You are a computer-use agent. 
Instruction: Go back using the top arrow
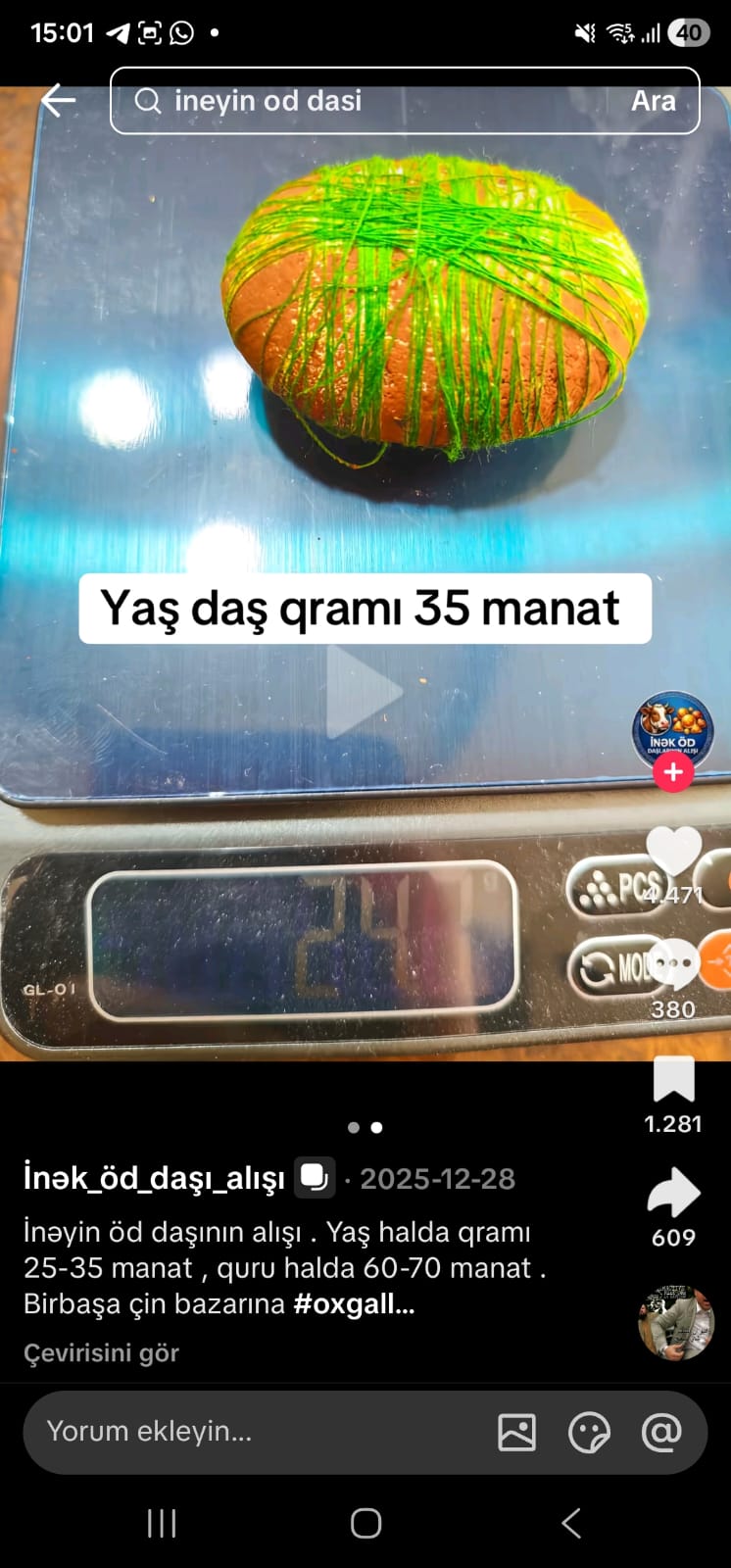[59, 100]
